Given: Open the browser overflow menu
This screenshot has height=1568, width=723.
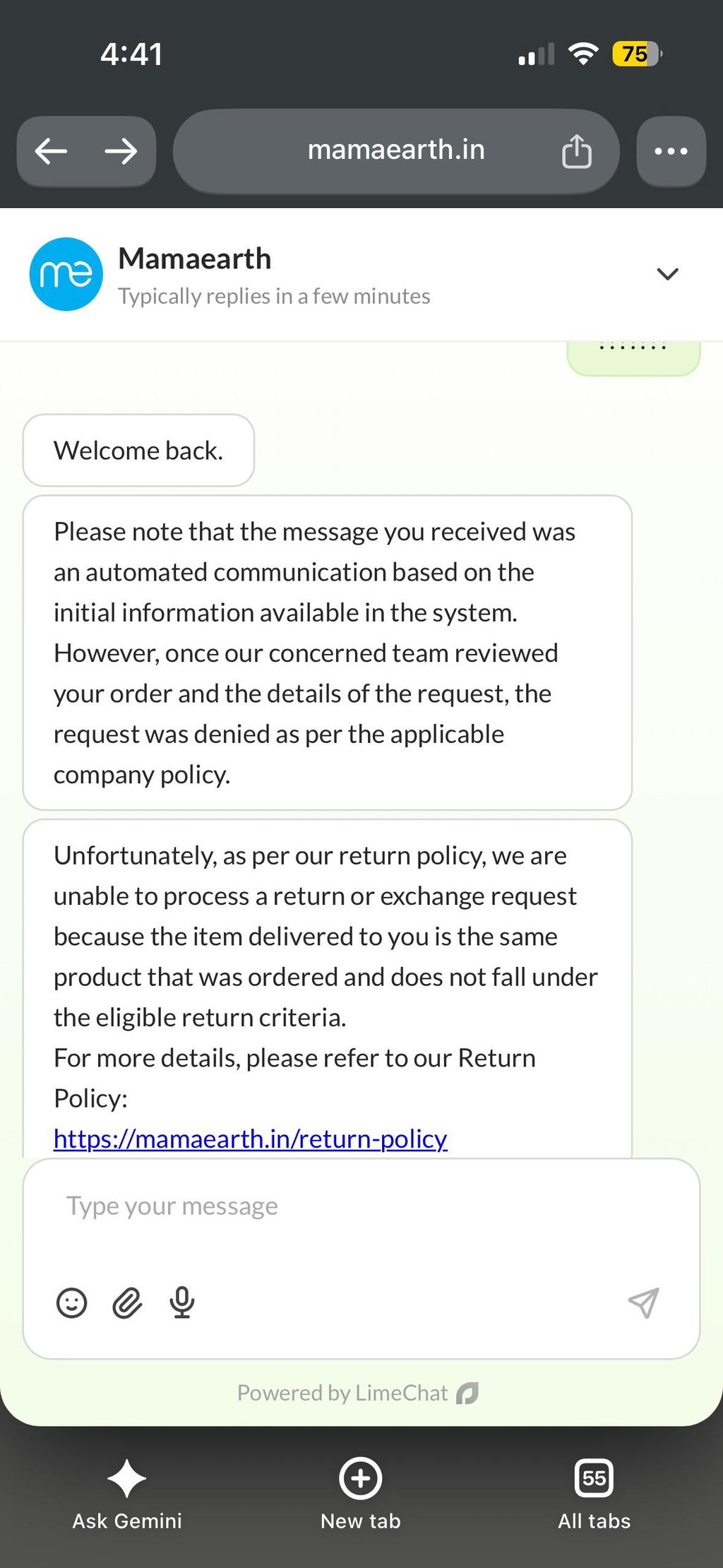Looking at the screenshot, I should point(671,151).
